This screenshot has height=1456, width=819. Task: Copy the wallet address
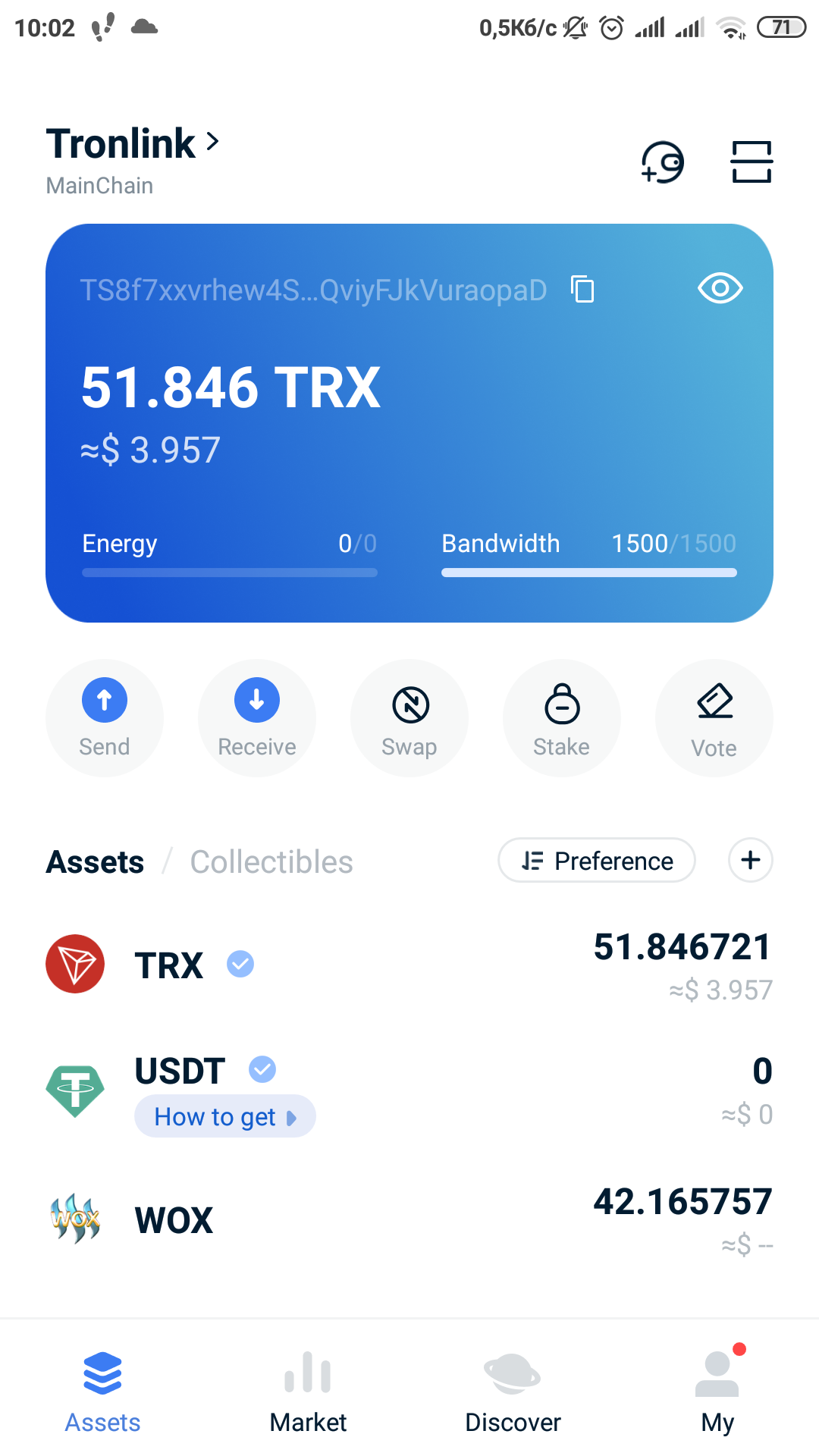(x=582, y=289)
